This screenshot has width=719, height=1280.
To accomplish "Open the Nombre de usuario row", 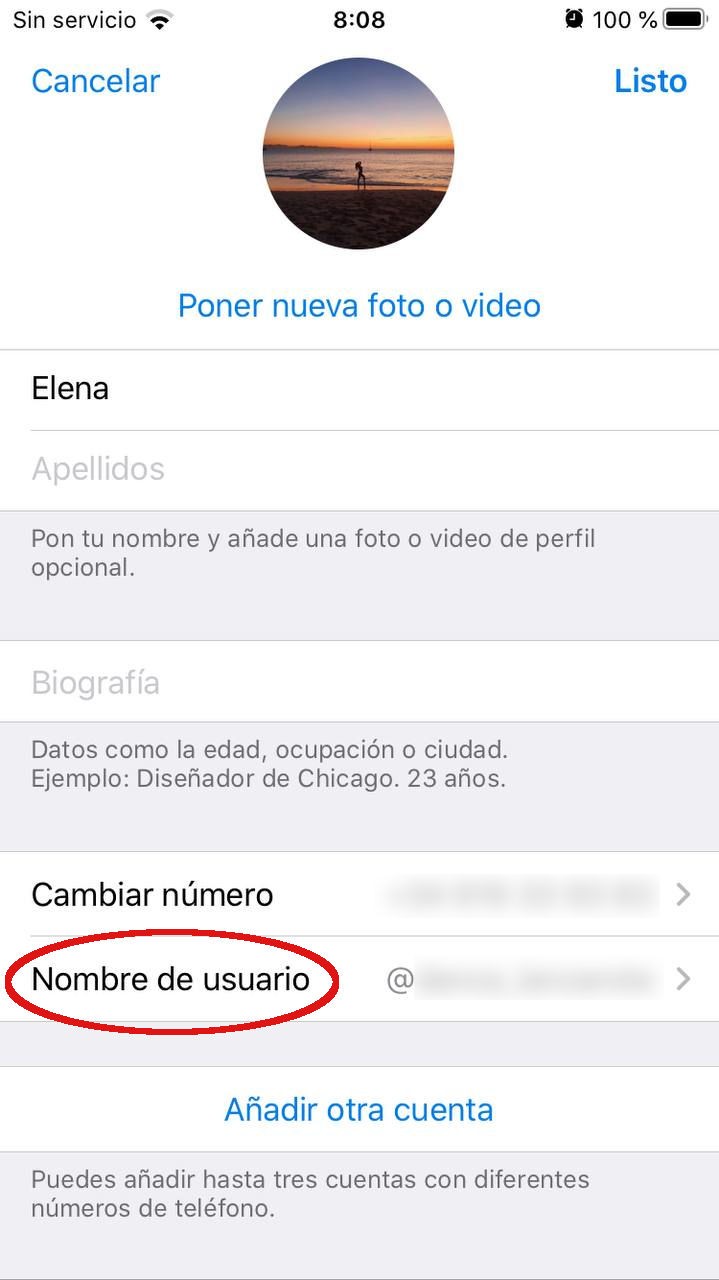I will click(x=360, y=979).
